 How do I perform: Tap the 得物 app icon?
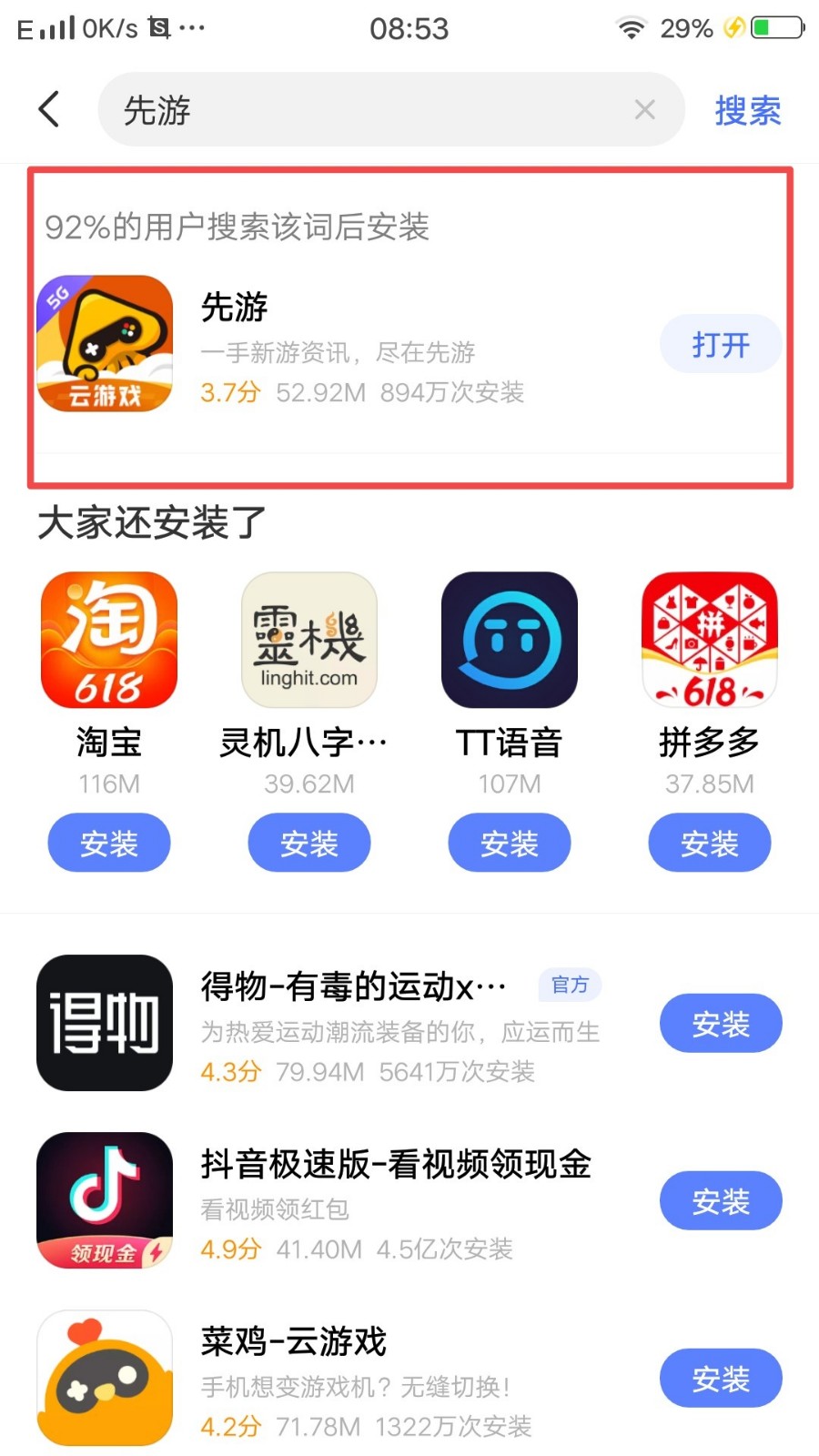104,1023
